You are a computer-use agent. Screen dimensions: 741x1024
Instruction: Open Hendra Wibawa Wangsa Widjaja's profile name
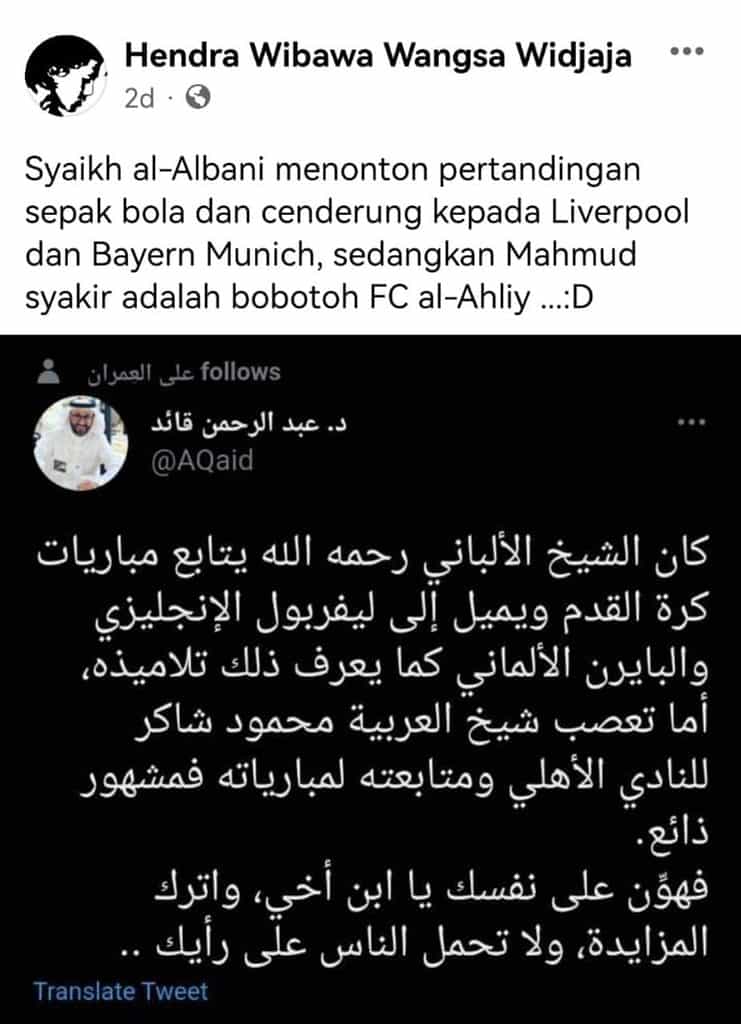click(378, 56)
